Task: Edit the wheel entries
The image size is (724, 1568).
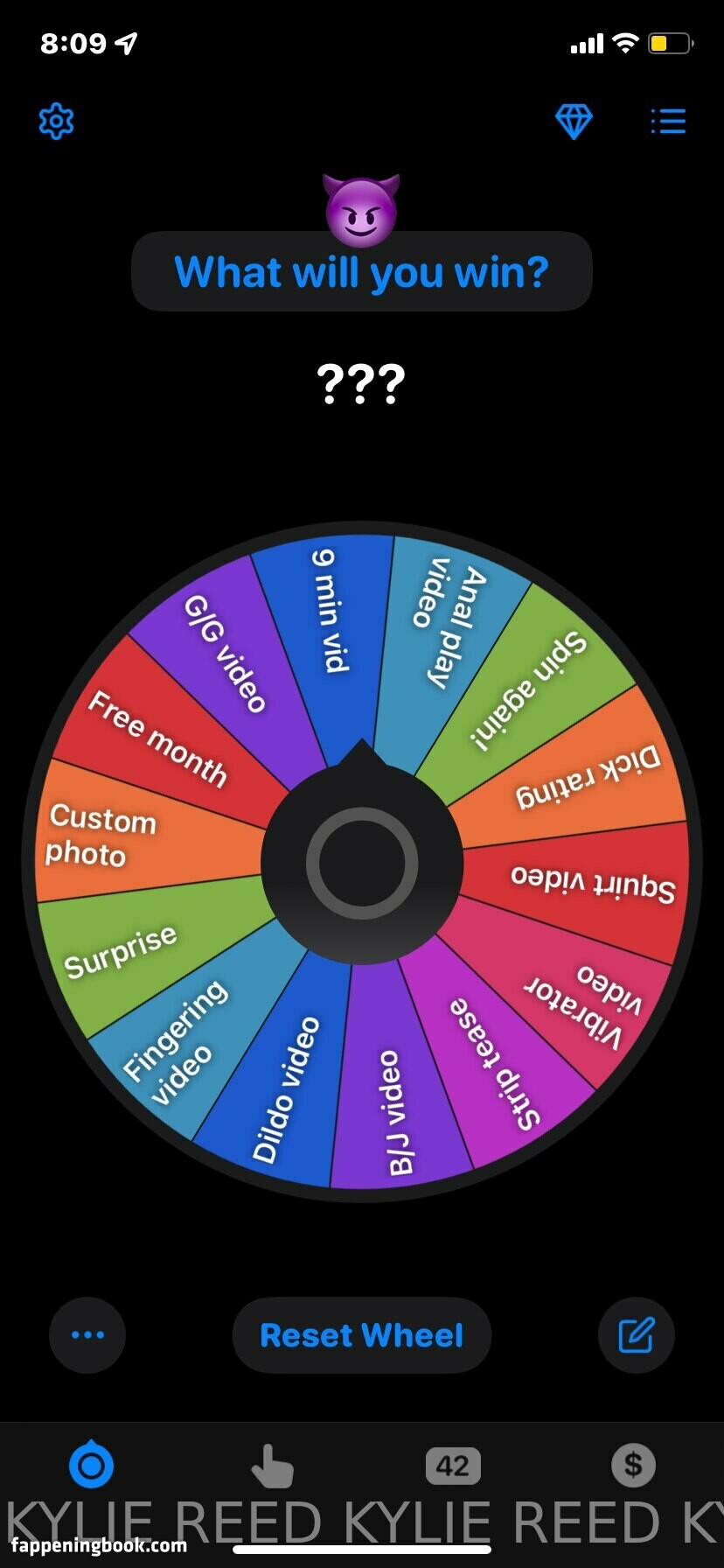Action: (636, 1335)
